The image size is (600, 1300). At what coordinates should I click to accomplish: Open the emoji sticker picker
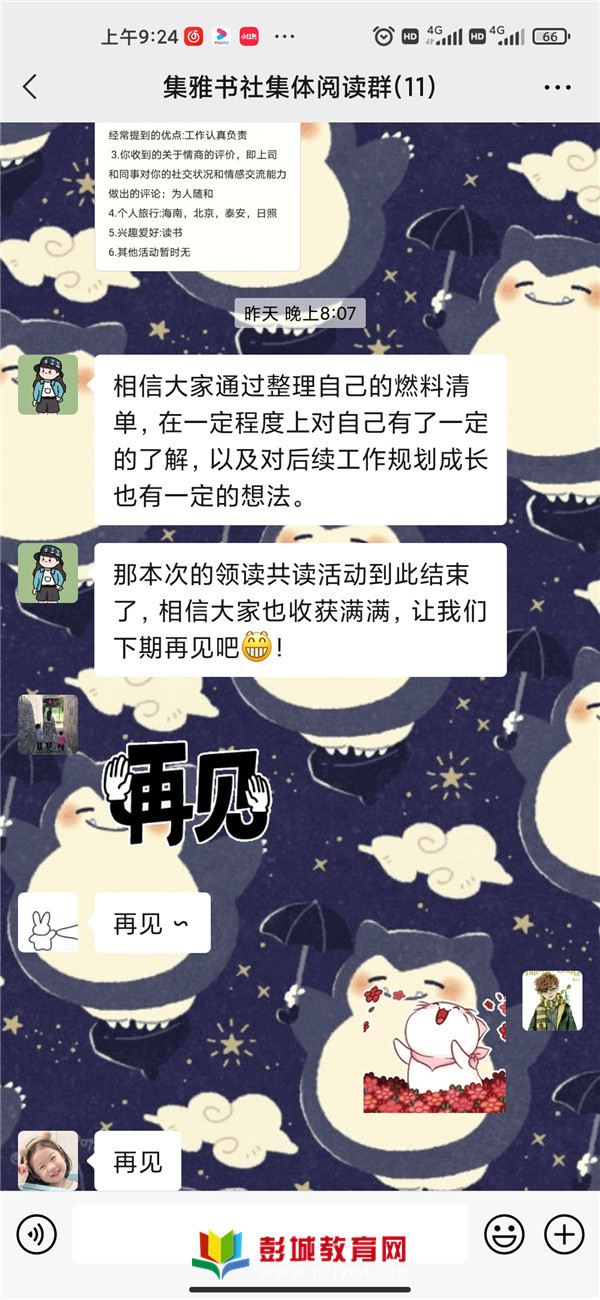(x=504, y=1234)
